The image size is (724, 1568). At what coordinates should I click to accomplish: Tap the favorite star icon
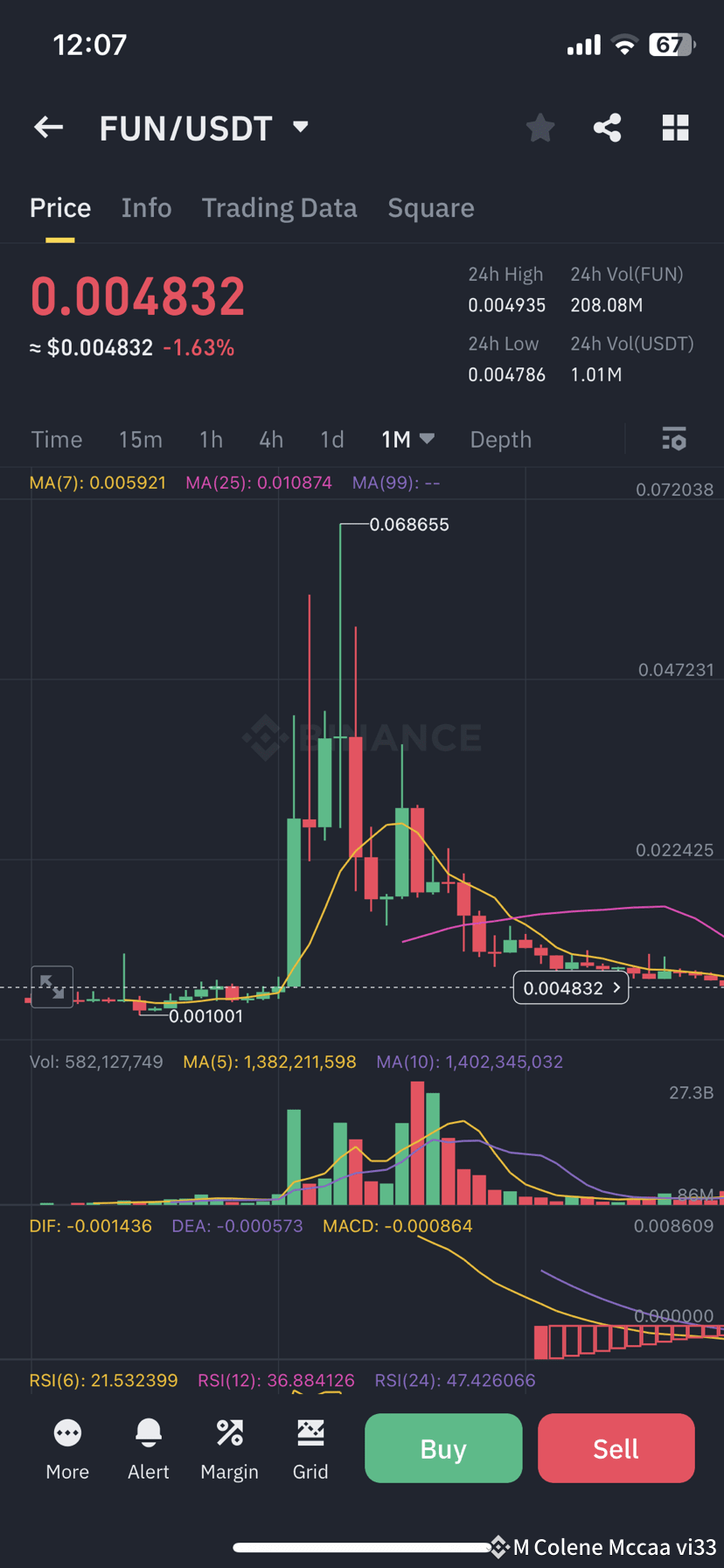[x=540, y=128]
